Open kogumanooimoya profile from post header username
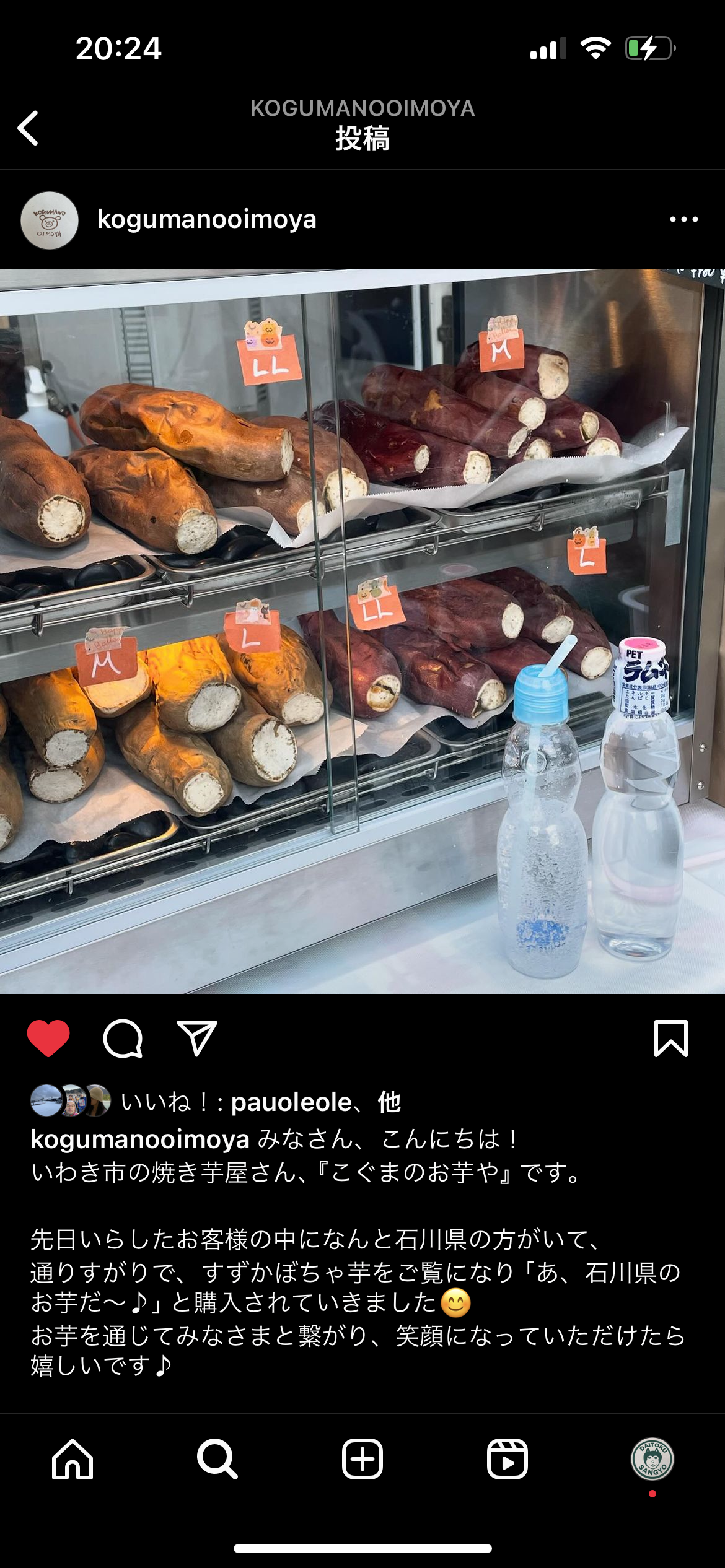725x1568 pixels. tap(206, 219)
